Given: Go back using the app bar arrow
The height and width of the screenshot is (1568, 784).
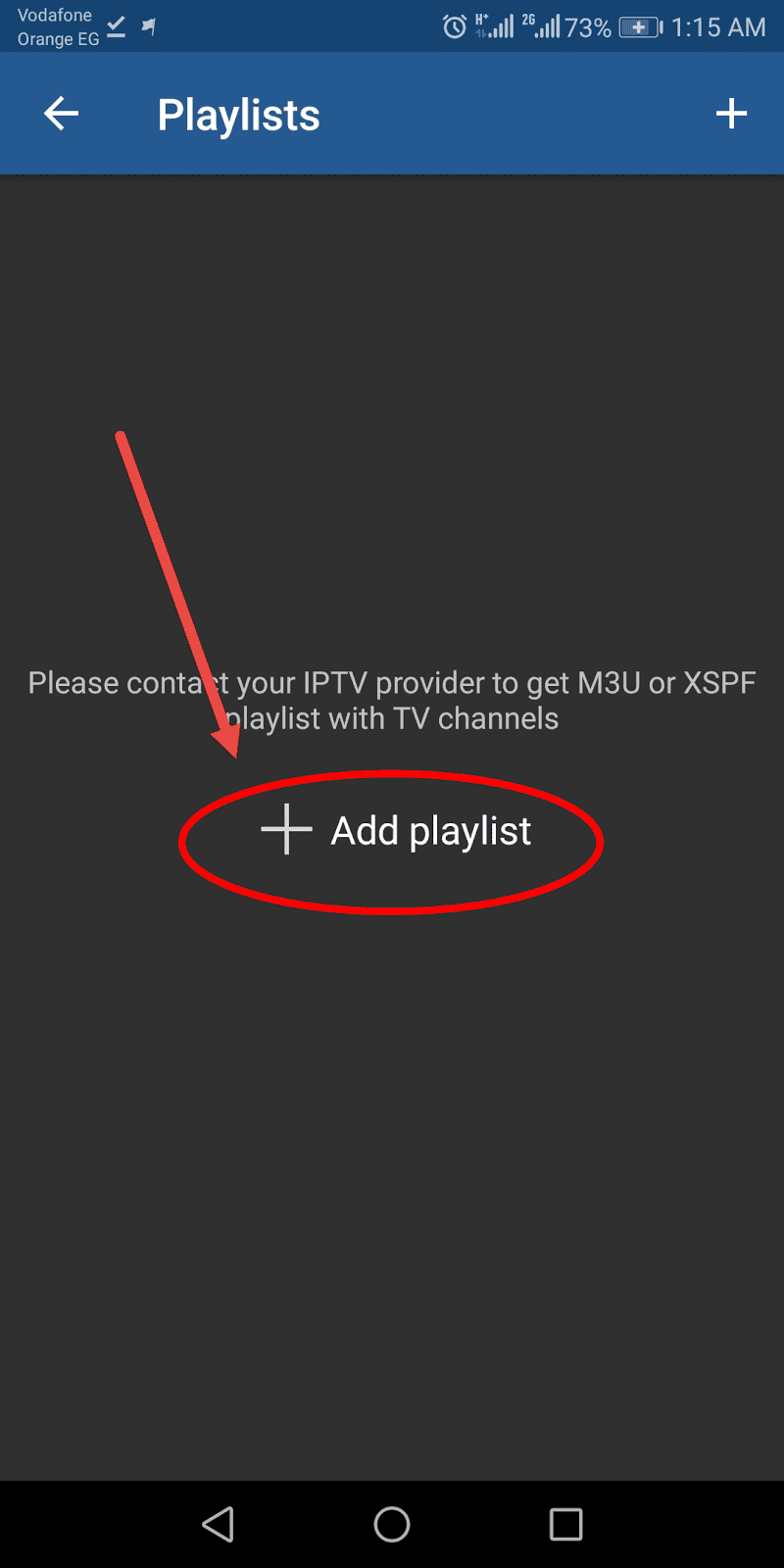Looking at the screenshot, I should (61, 114).
